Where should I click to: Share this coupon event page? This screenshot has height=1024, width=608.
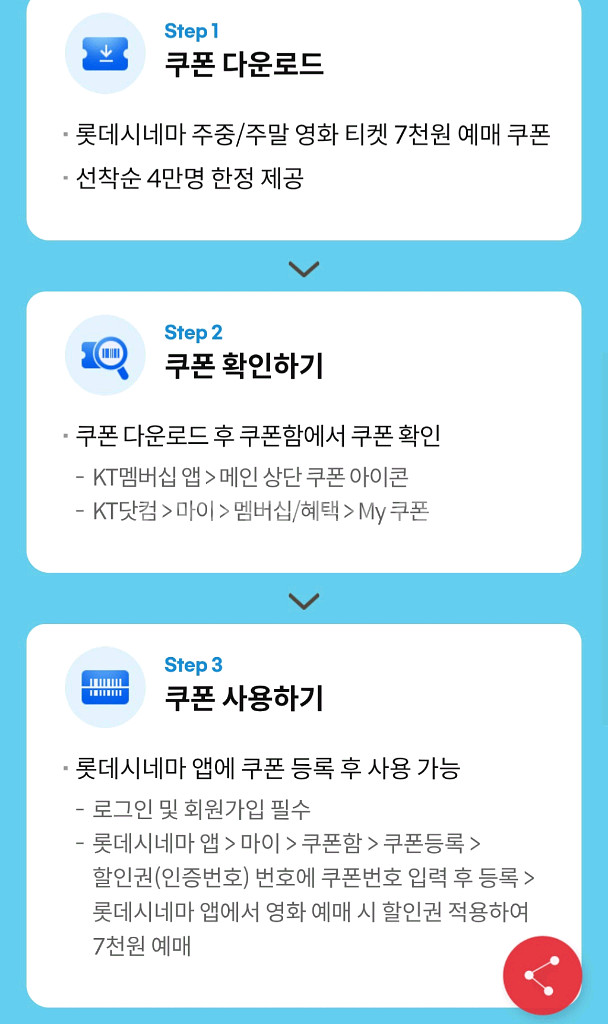542,975
